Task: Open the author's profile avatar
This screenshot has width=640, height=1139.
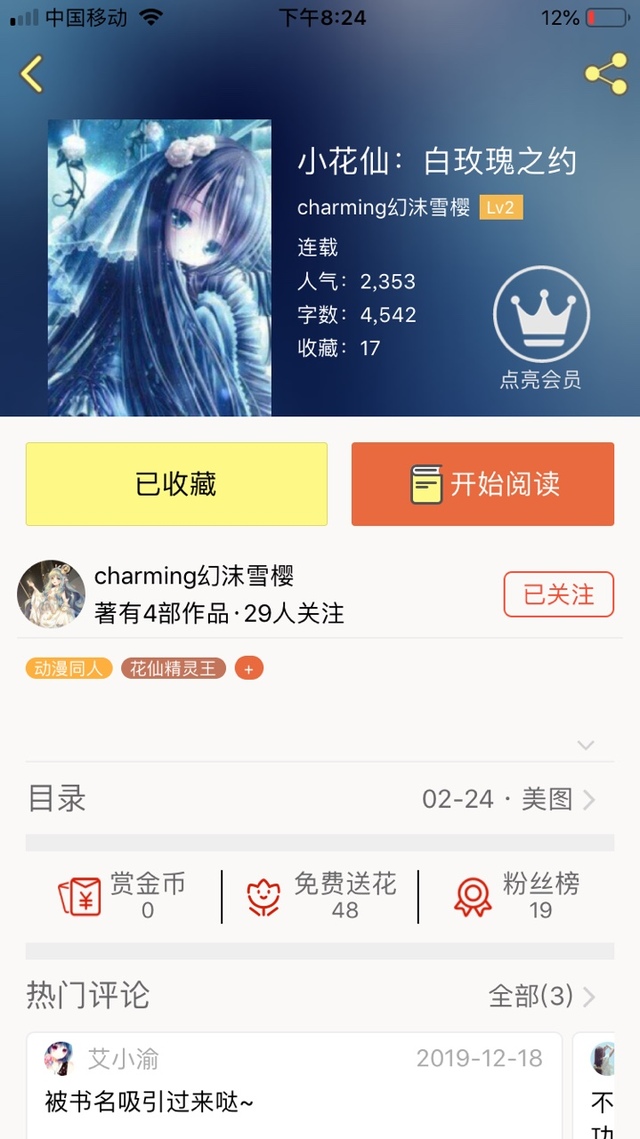Action: [x=51, y=594]
